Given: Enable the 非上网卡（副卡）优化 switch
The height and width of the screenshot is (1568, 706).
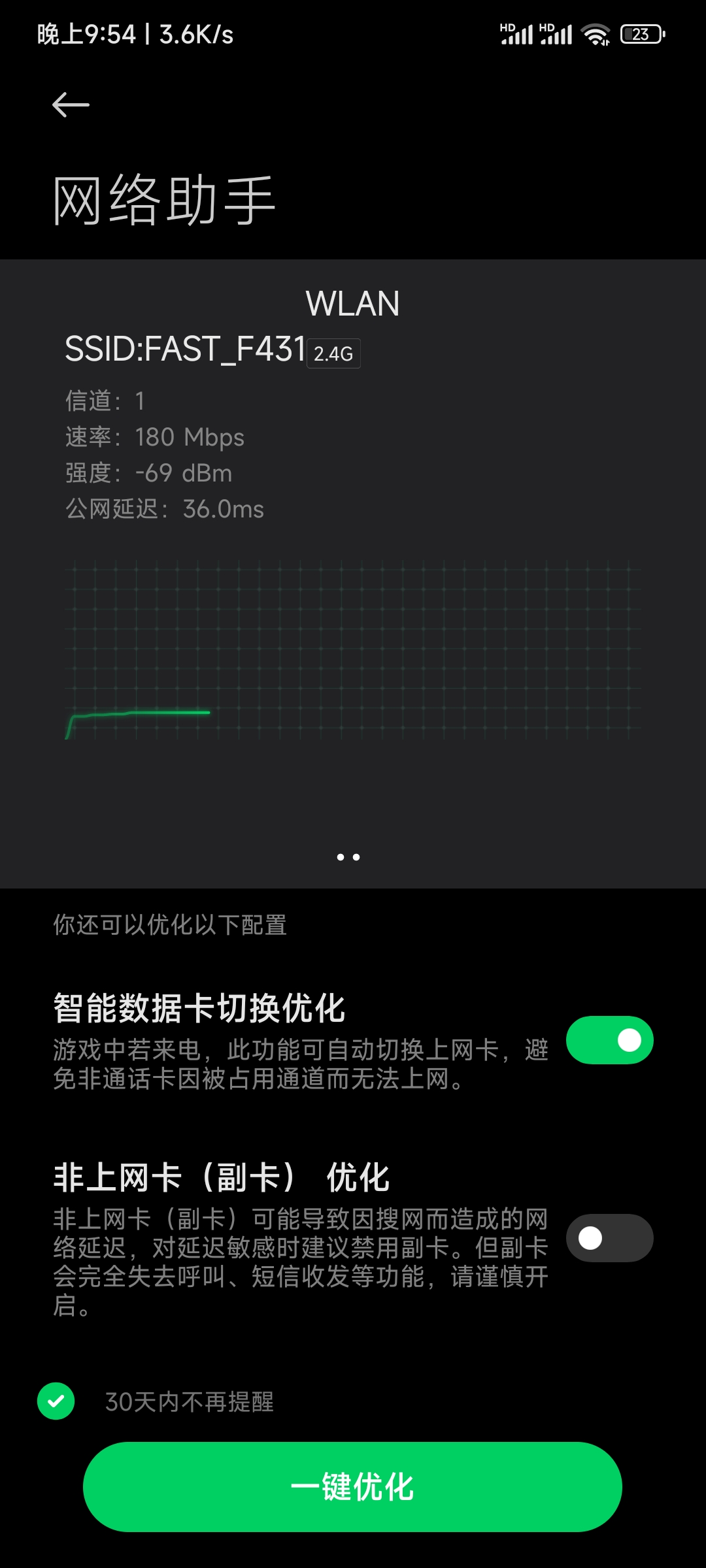Looking at the screenshot, I should (609, 1238).
